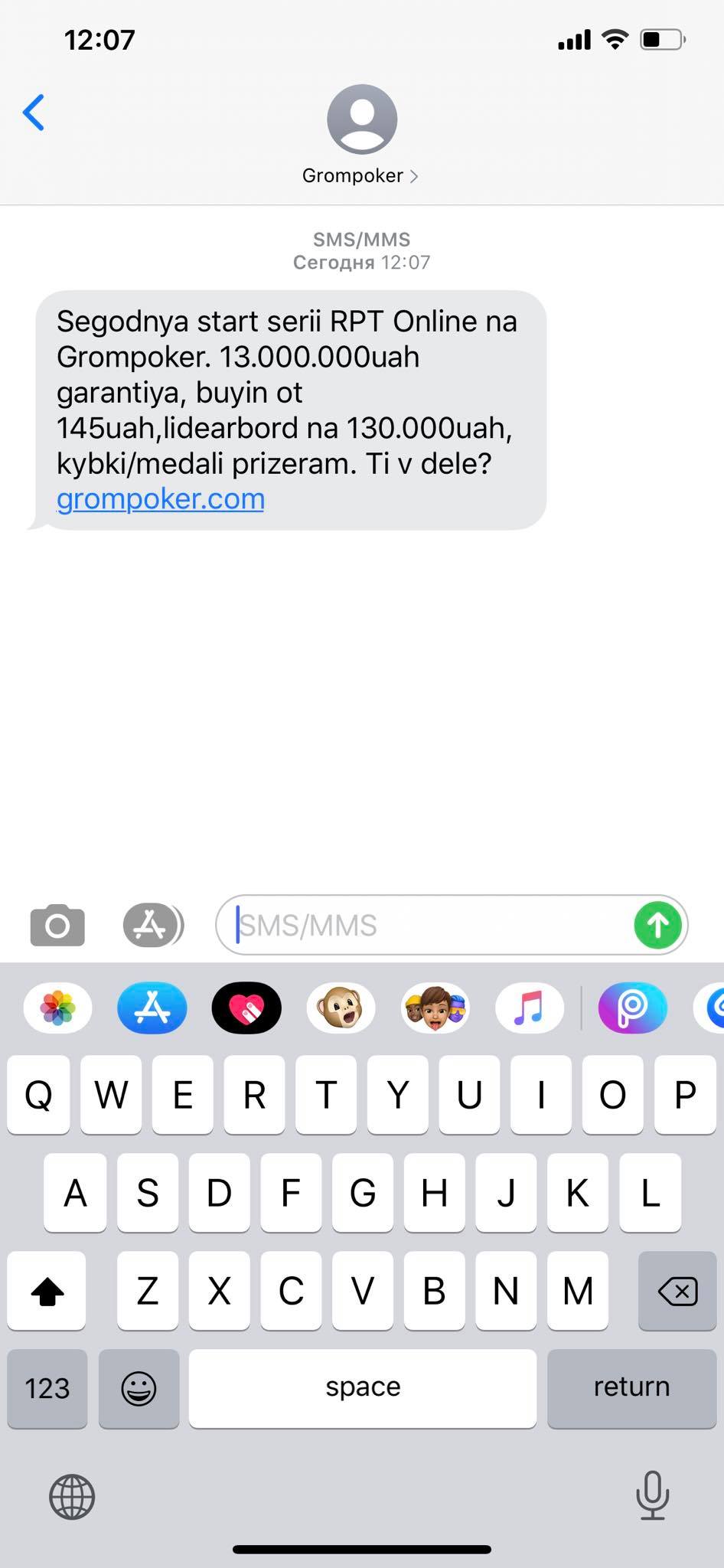Viewport: 724px width, 1568px height.
Task: Go back to the messages list
Action: 34,113
